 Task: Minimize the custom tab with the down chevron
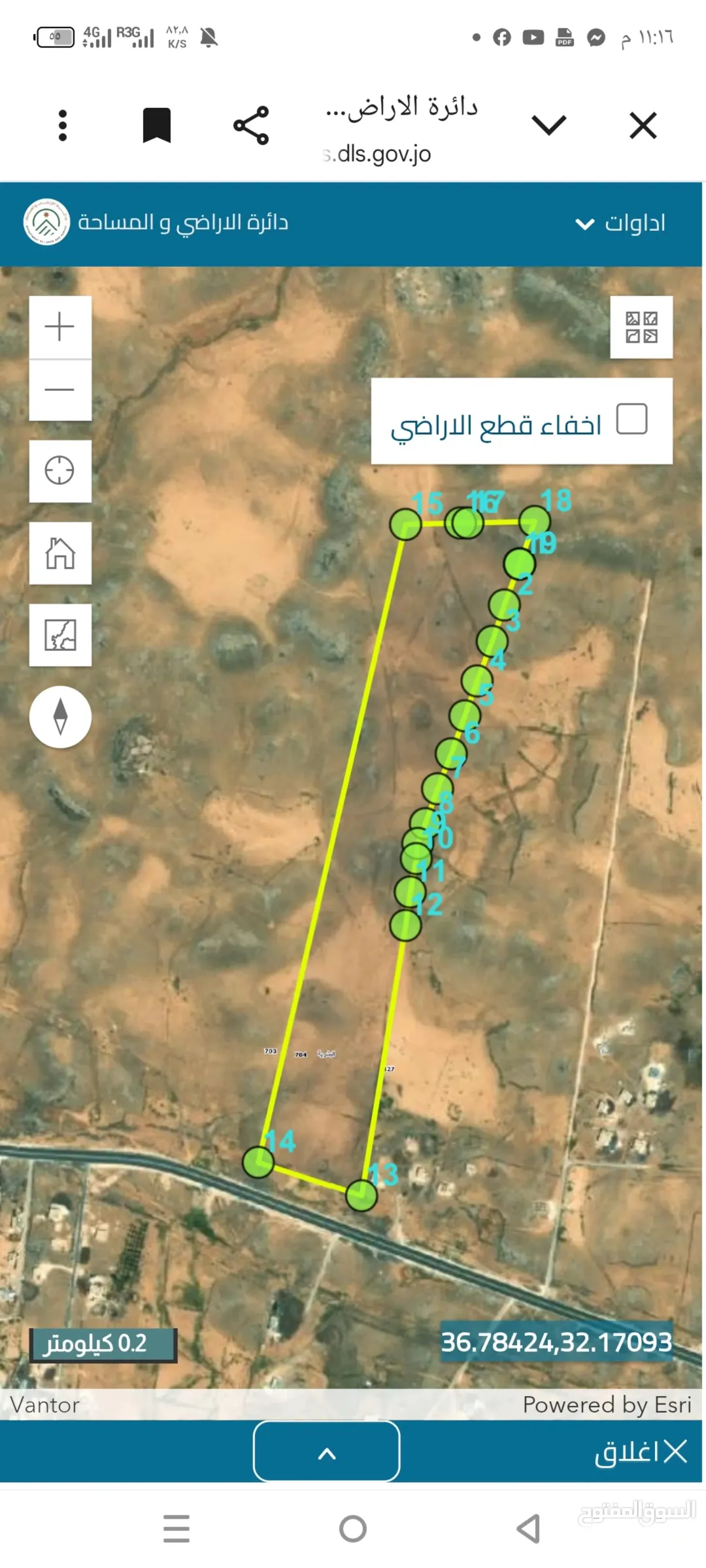[x=549, y=125]
